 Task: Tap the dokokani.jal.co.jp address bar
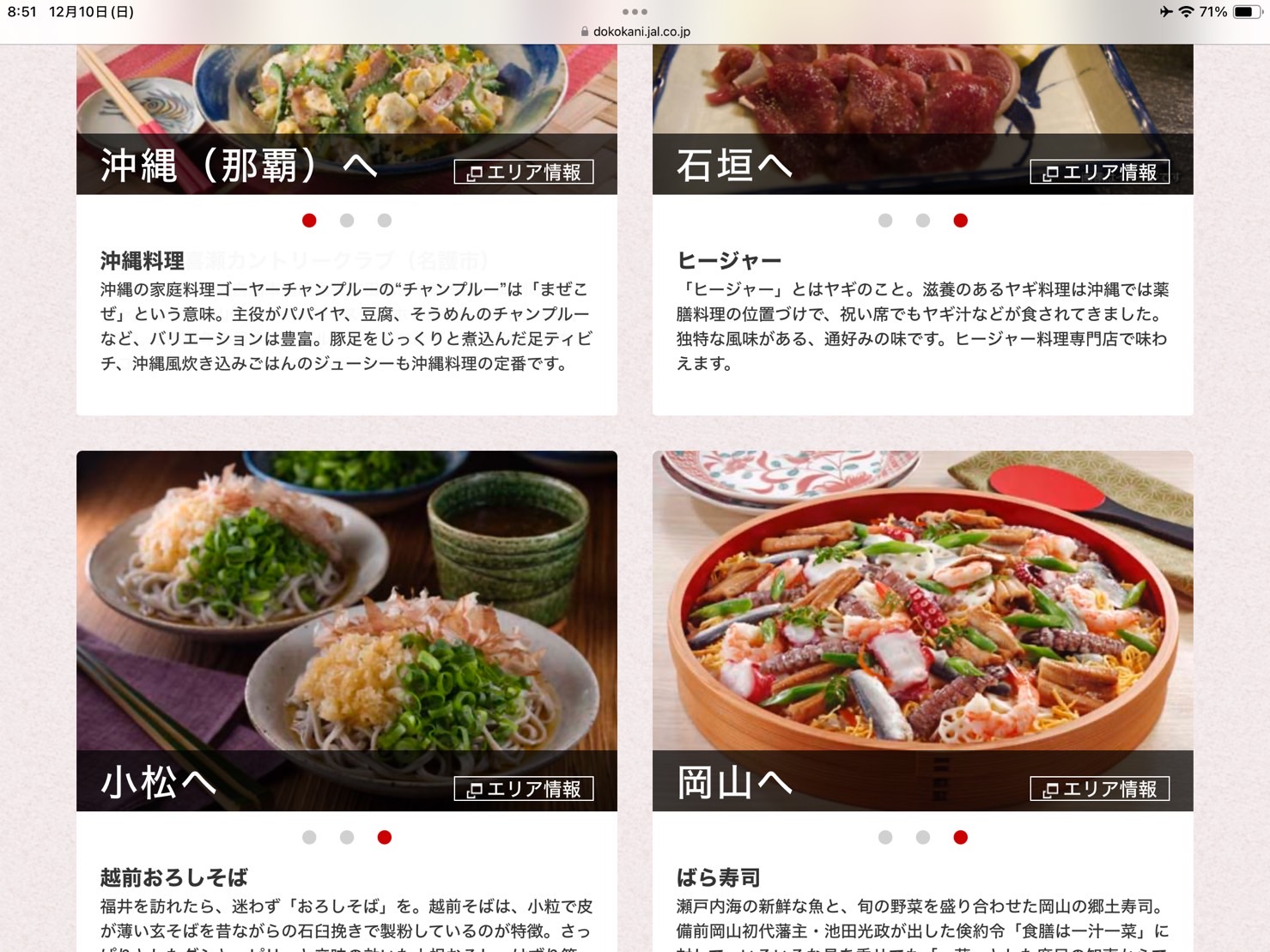(x=635, y=32)
